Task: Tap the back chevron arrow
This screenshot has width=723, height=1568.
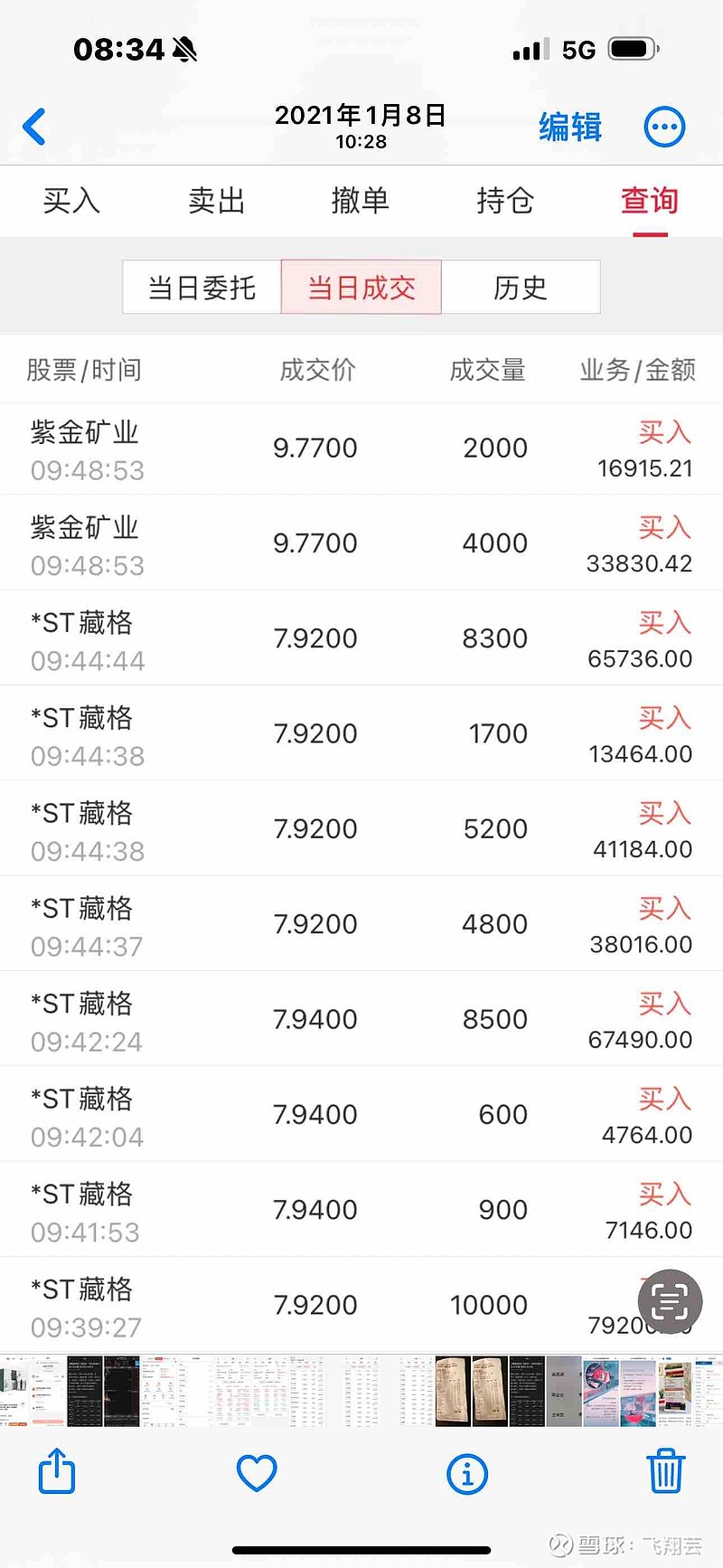Action: pyautogui.click(x=34, y=127)
